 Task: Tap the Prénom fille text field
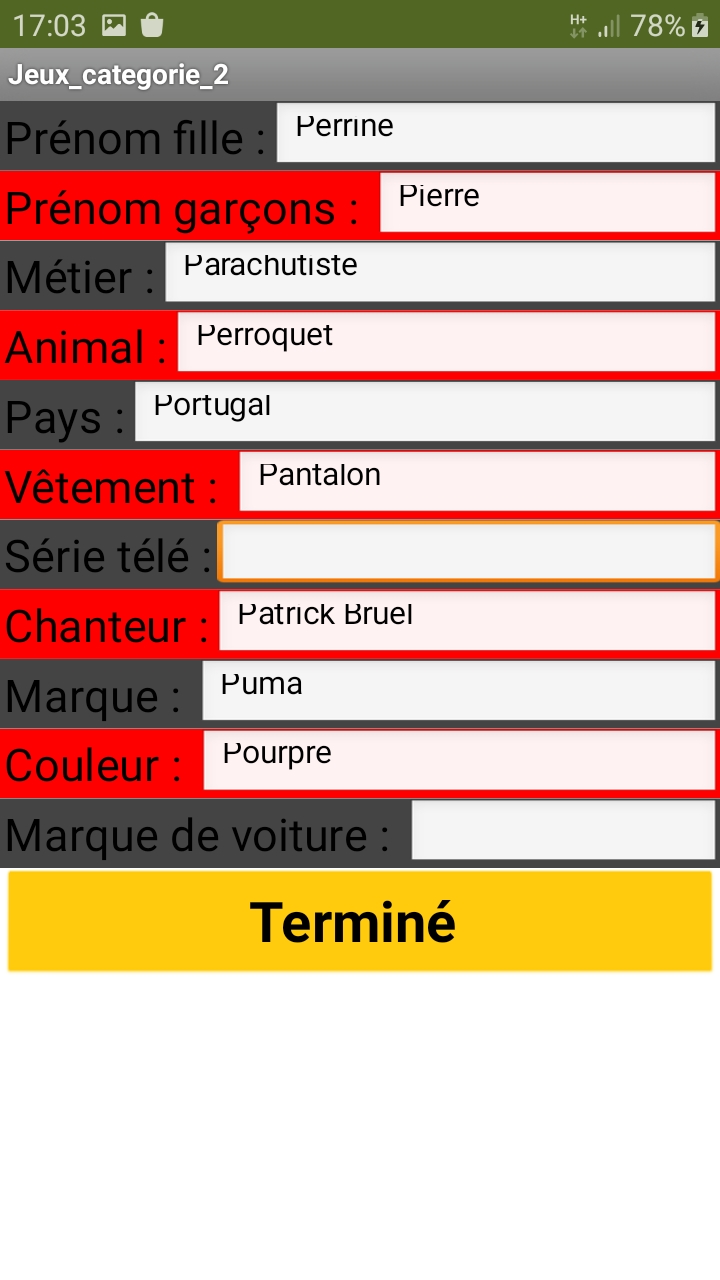tap(496, 132)
